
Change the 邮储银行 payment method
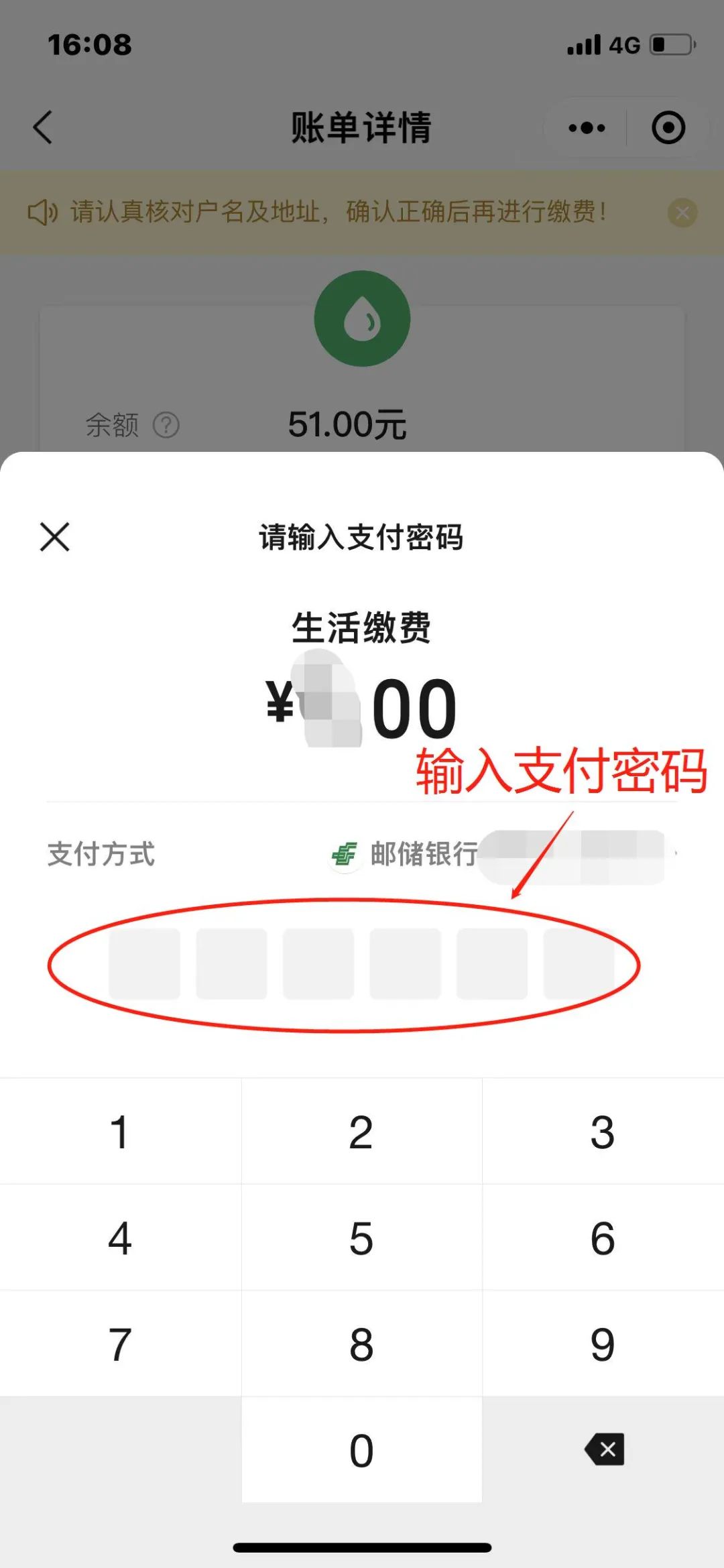pos(503,855)
